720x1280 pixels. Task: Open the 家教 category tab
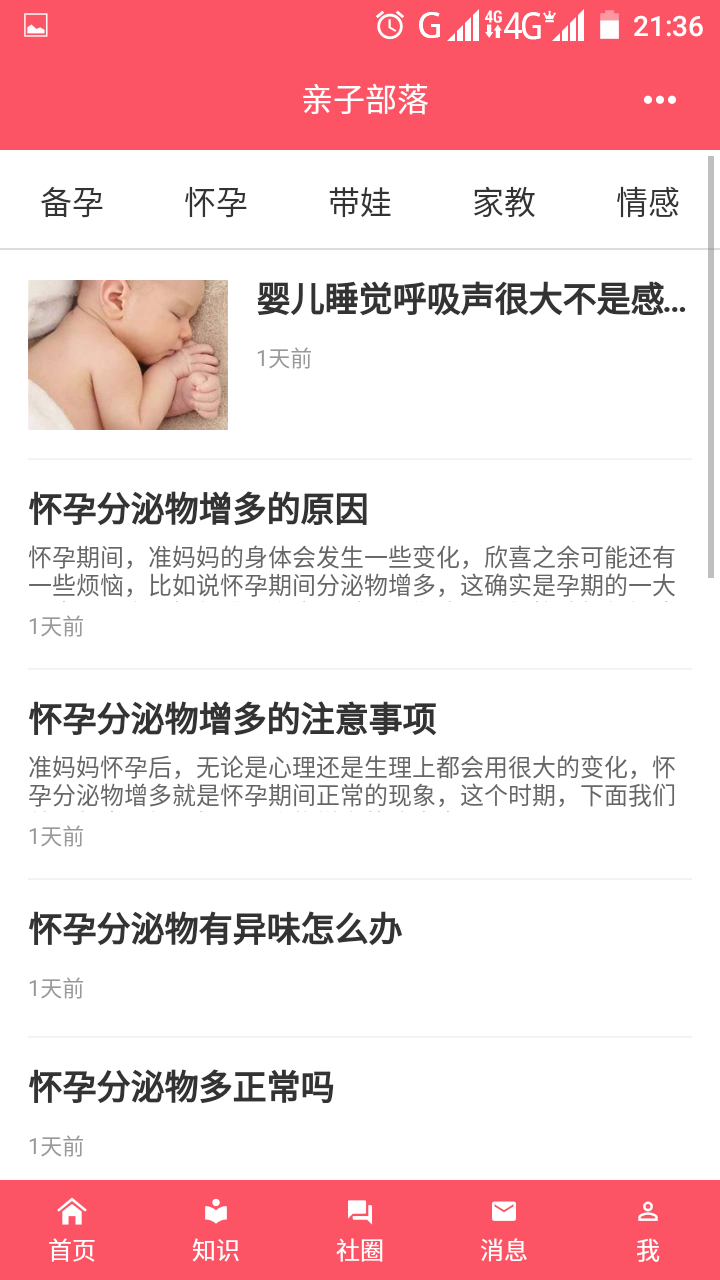coord(504,202)
